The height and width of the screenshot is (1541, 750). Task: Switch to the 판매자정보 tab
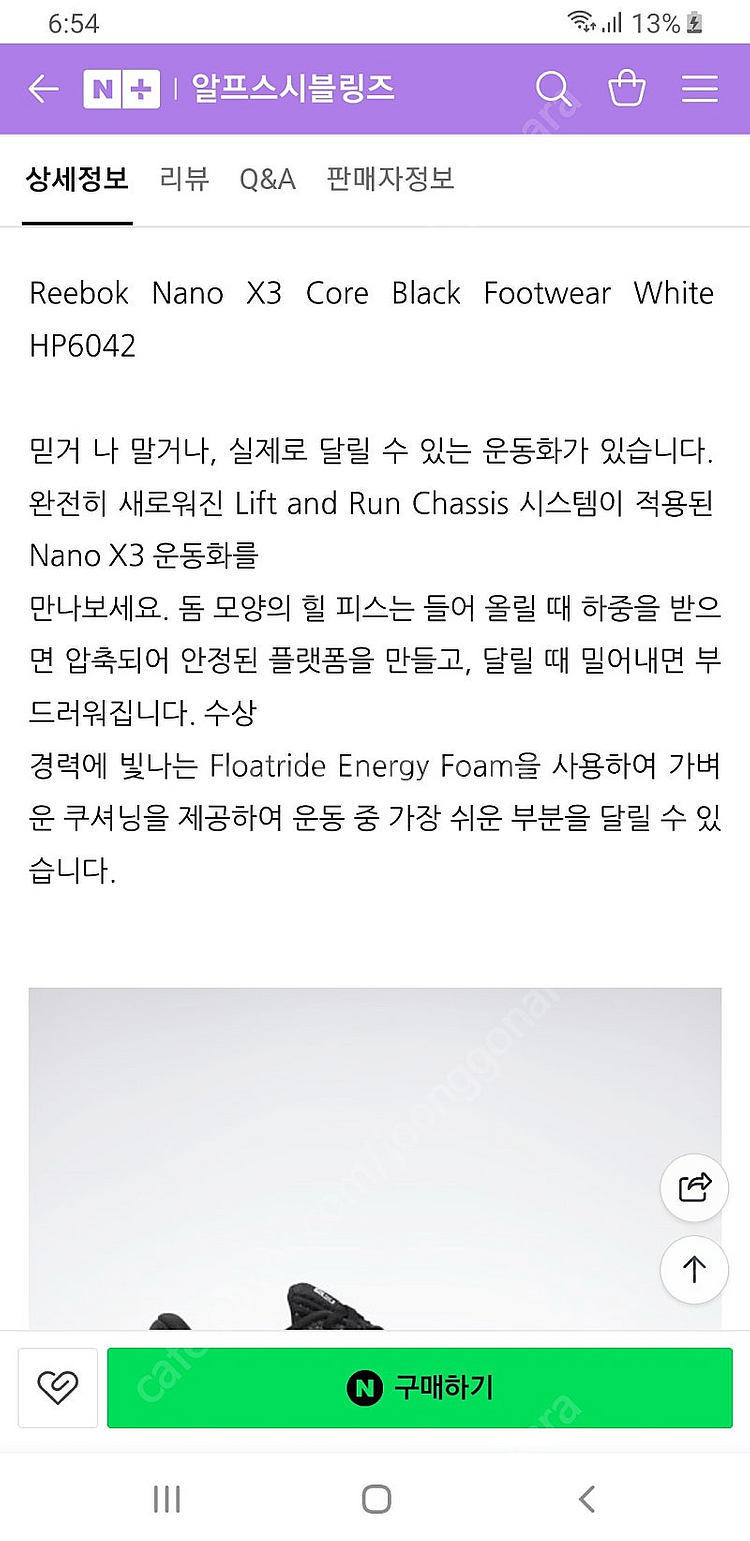pyautogui.click(x=390, y=179)
